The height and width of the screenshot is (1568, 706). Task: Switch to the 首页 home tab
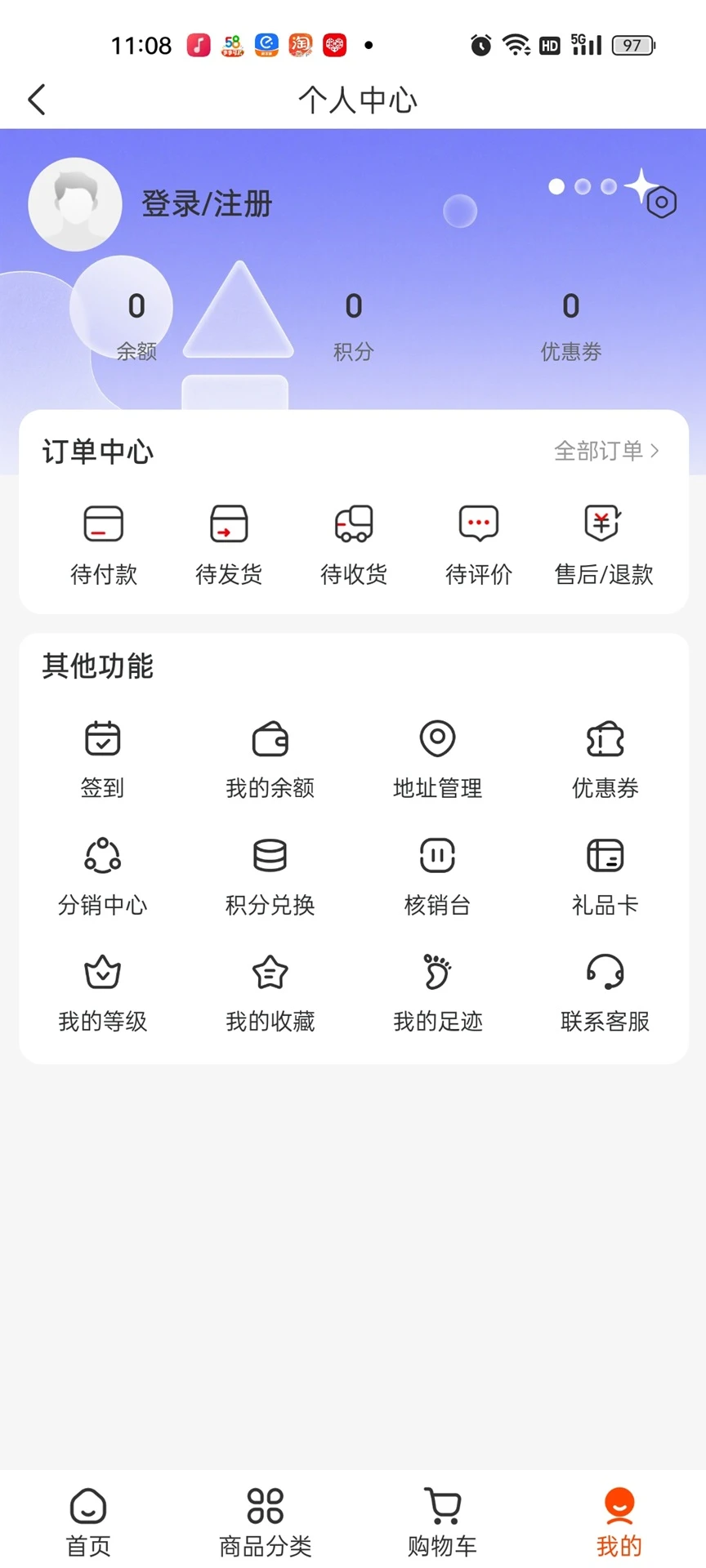click(x=88, y=1522)
